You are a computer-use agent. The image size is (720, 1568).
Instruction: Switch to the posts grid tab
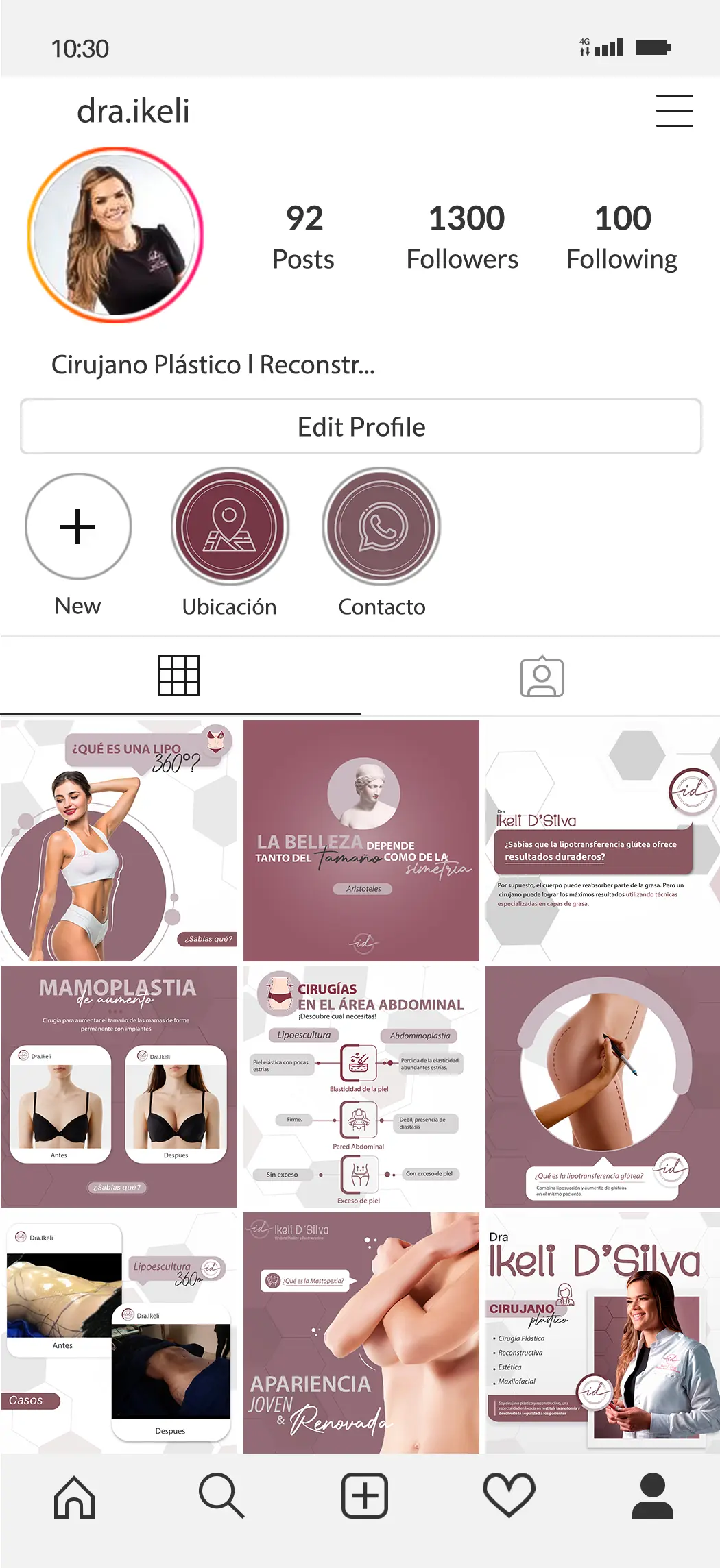(179, 676)
